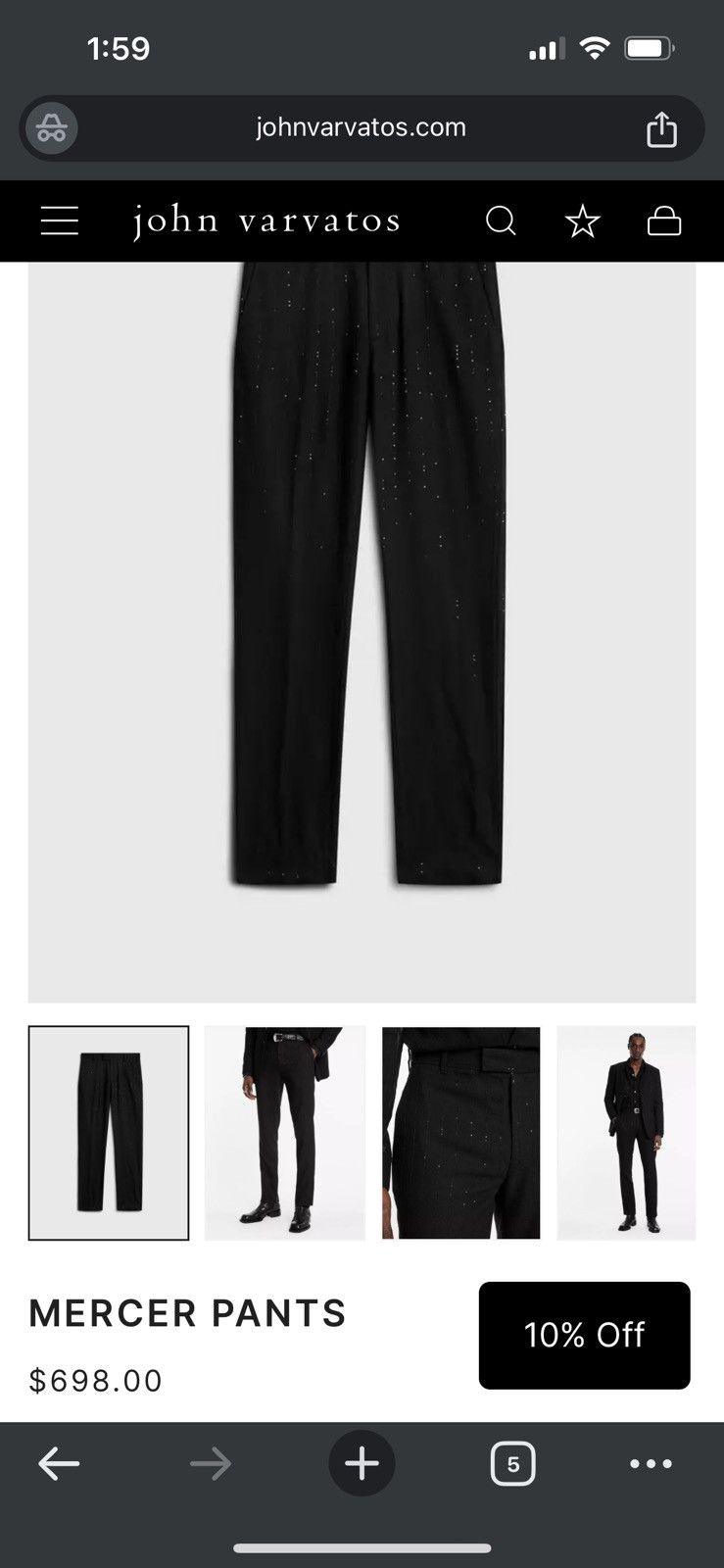The width and height of the screenshot is (724, 1568).
Task: View the waistband close-up thumbnail
Action: click(x=460, y=1133)
